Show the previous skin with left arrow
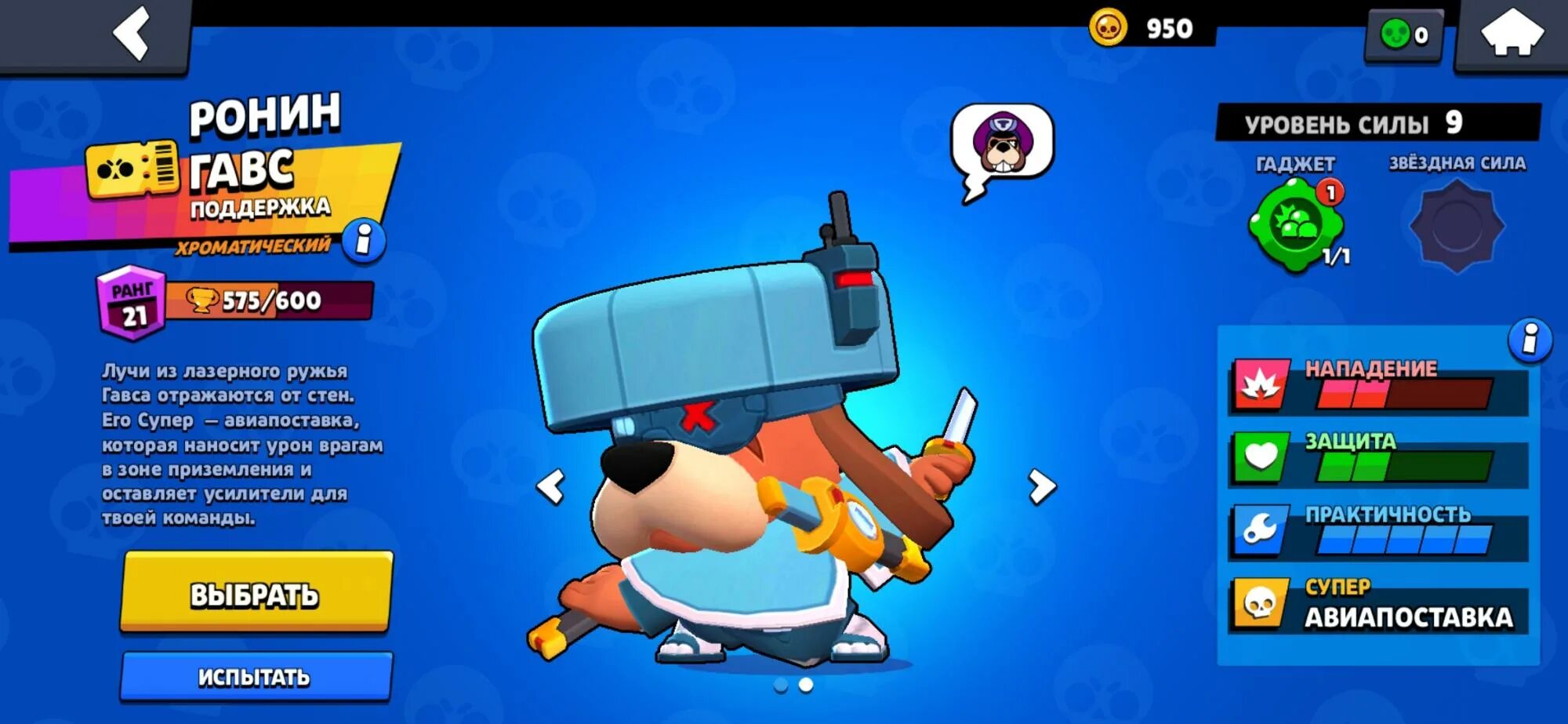The width and height of the screenshot is (1568, 724). [550, 486]
